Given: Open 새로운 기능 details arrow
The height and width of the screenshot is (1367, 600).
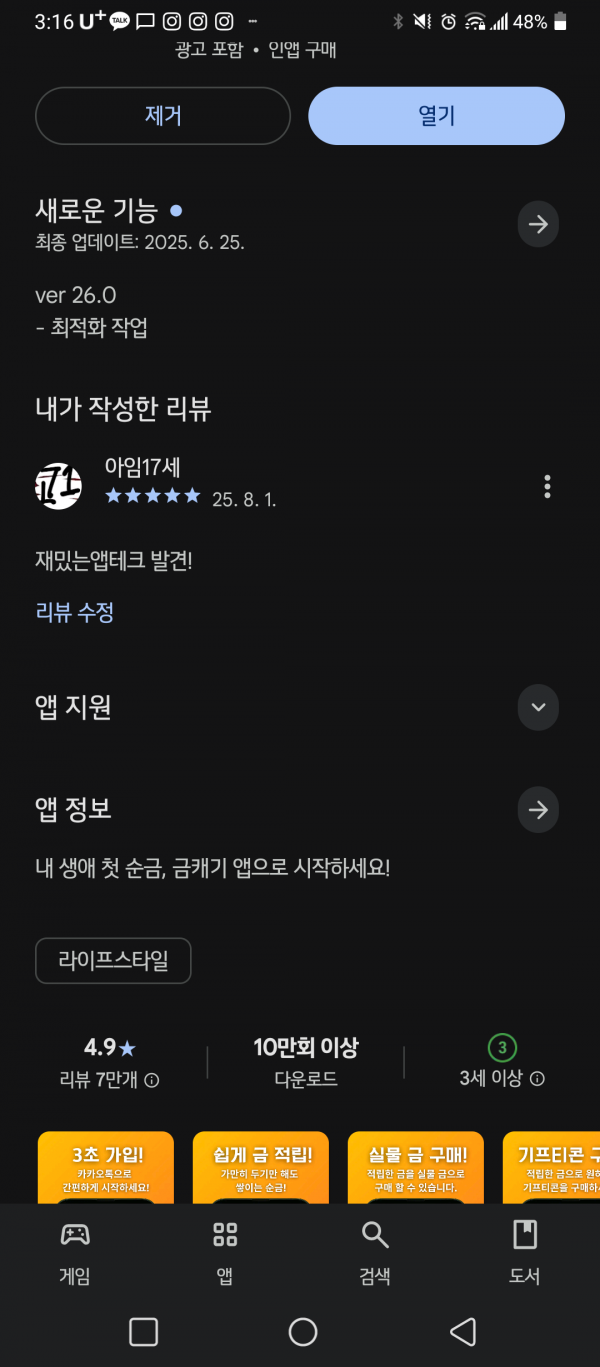Looking at the screenshot, I should tap(538, 224).
